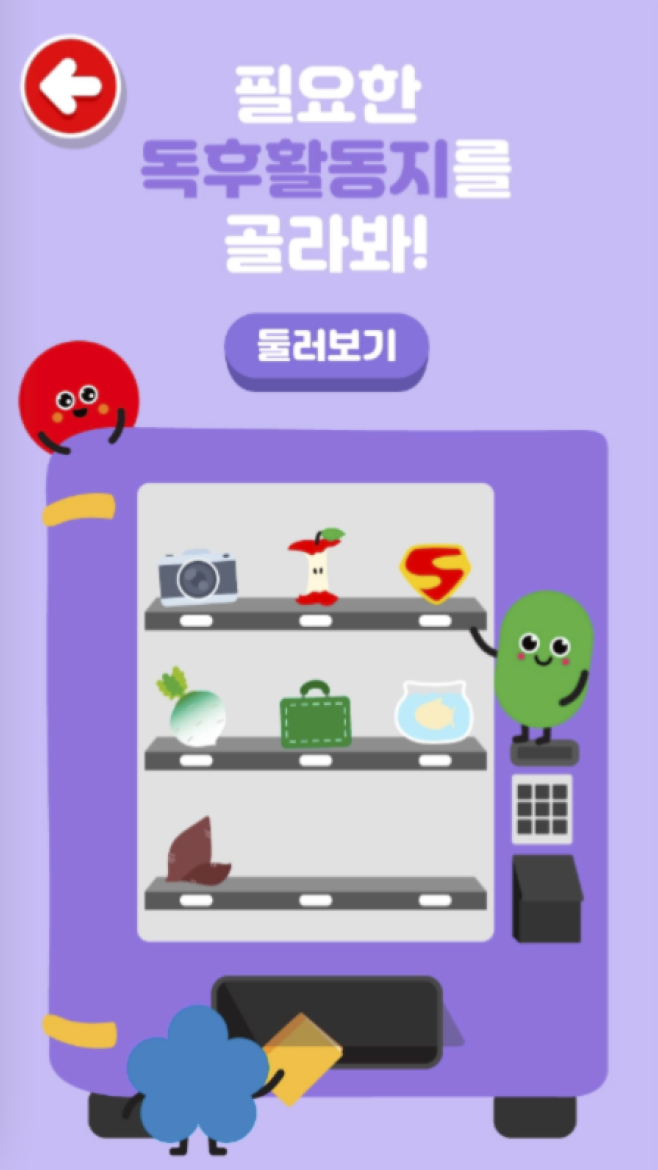Choose the green suitcase item
Screen dimensions: 658x1170
coord(316,714)
